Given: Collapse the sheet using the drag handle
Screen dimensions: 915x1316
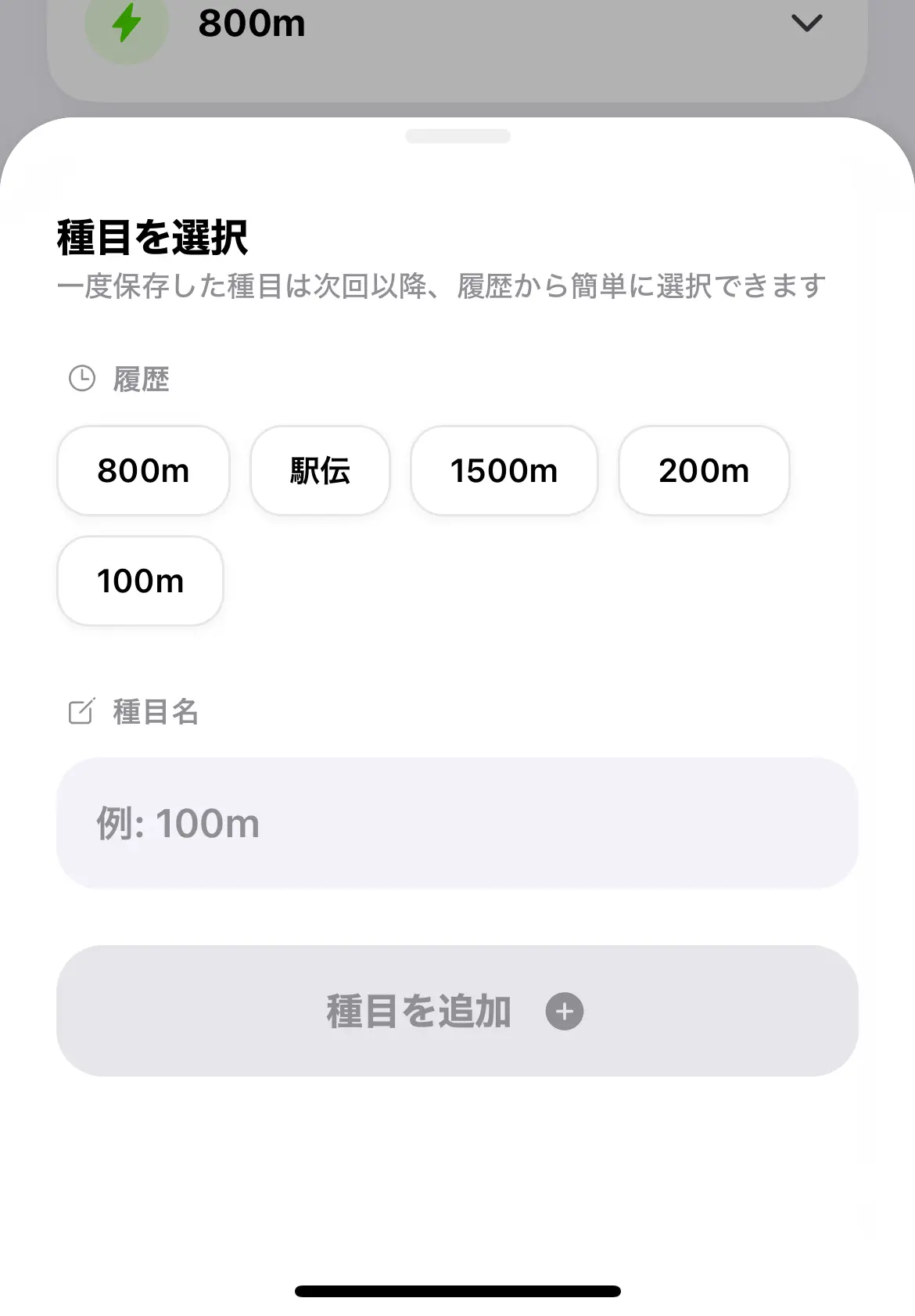Looking at the screenshot, I should [457, 136].
